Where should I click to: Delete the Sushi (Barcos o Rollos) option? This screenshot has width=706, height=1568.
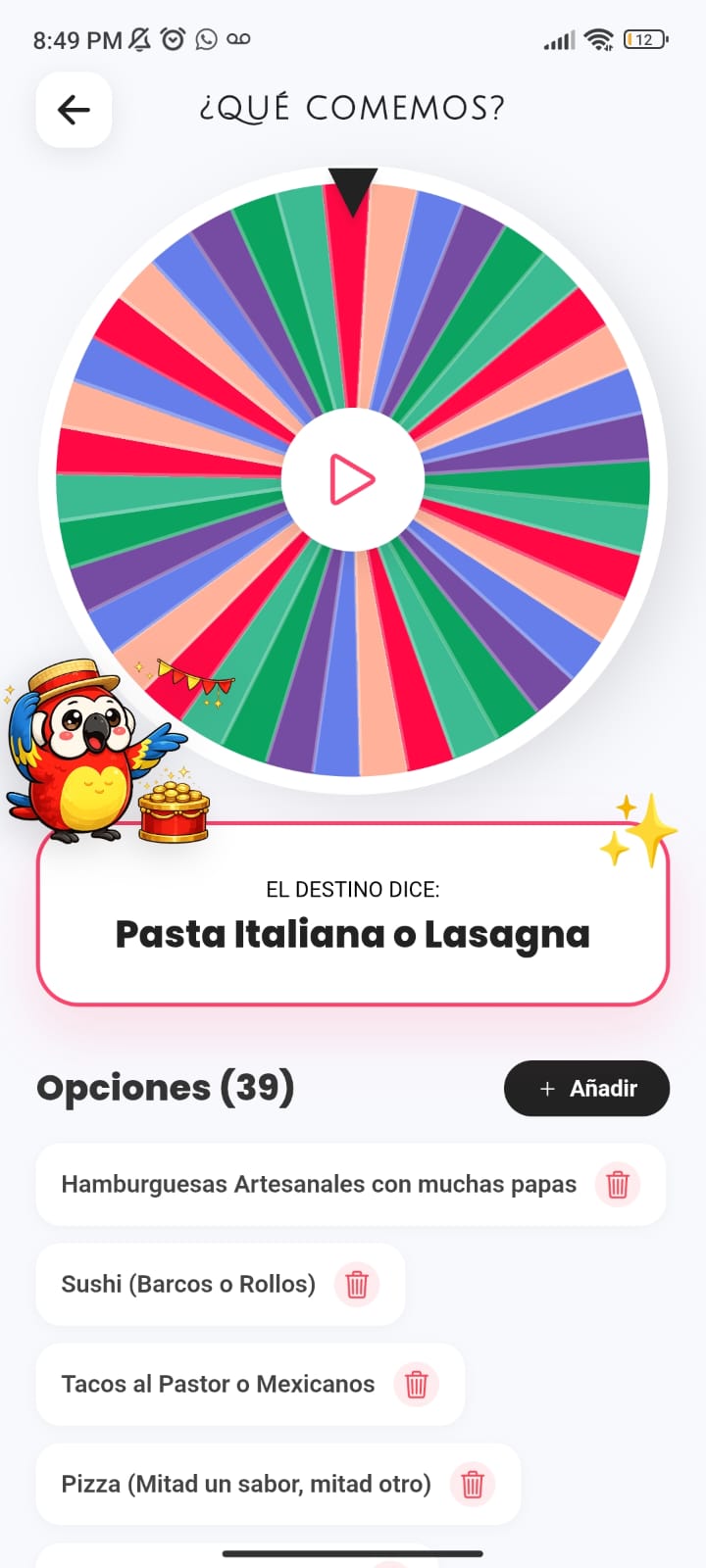pyautogui.click(x=357, y=1285)
